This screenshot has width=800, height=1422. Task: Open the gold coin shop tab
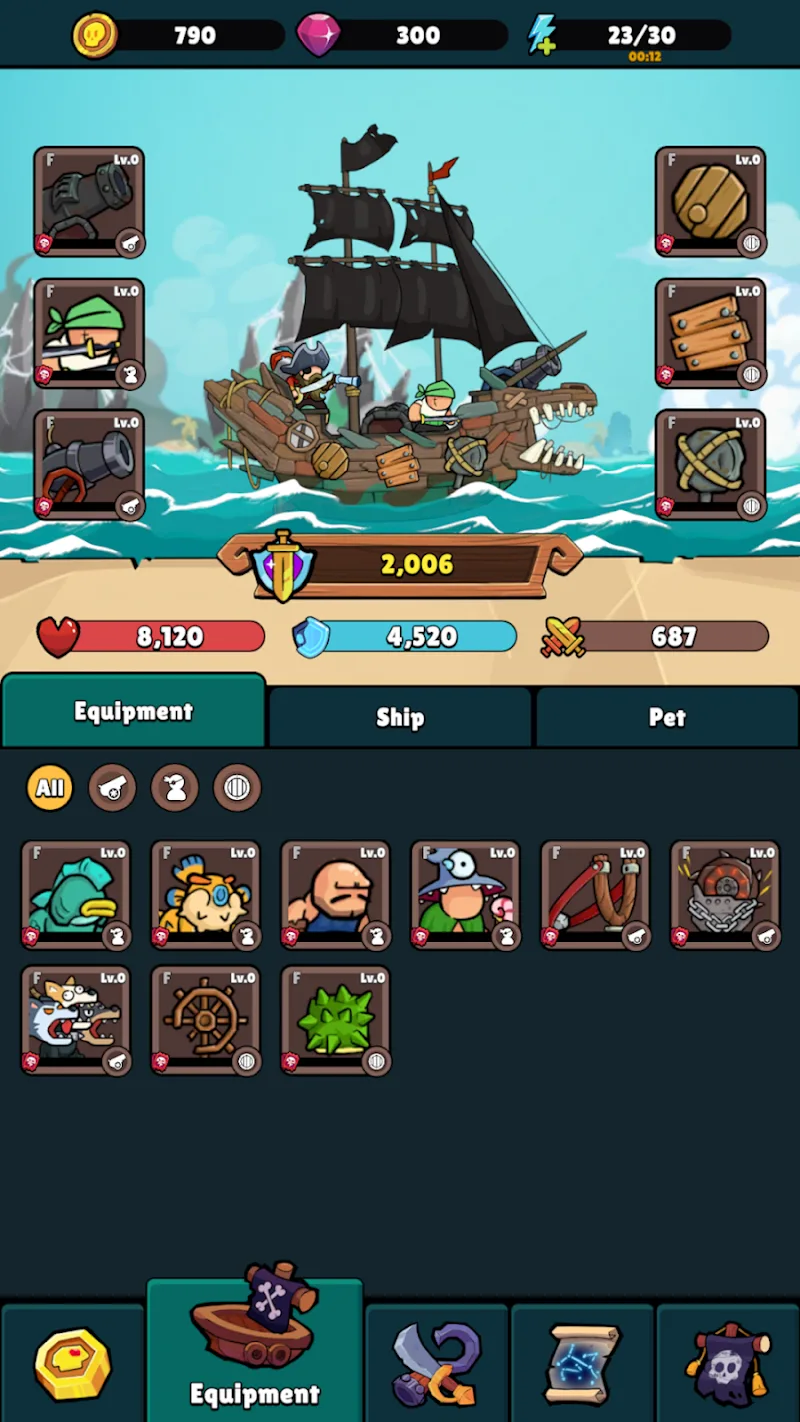point(72,1363)
